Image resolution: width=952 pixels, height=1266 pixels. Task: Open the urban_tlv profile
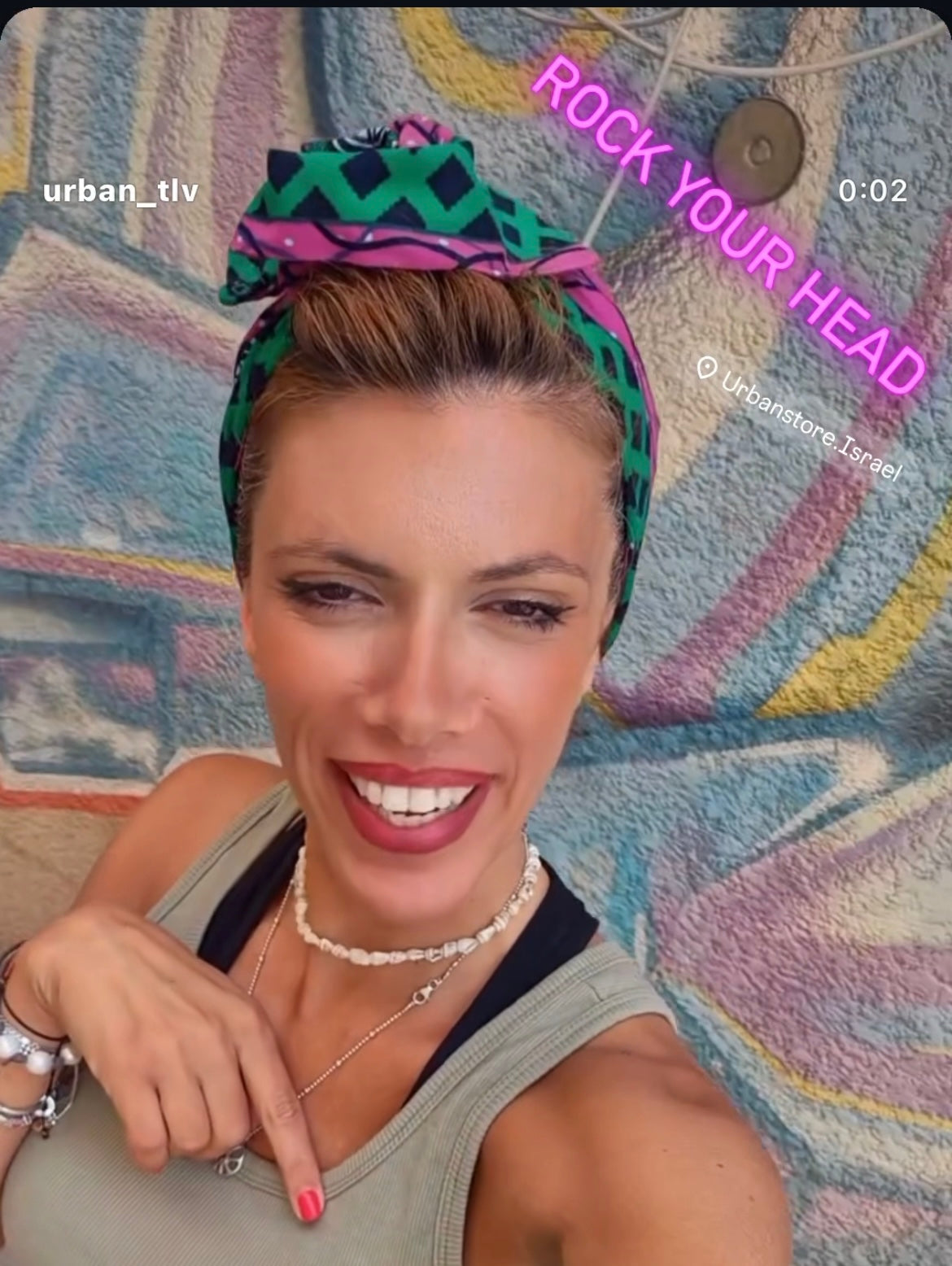120,191
